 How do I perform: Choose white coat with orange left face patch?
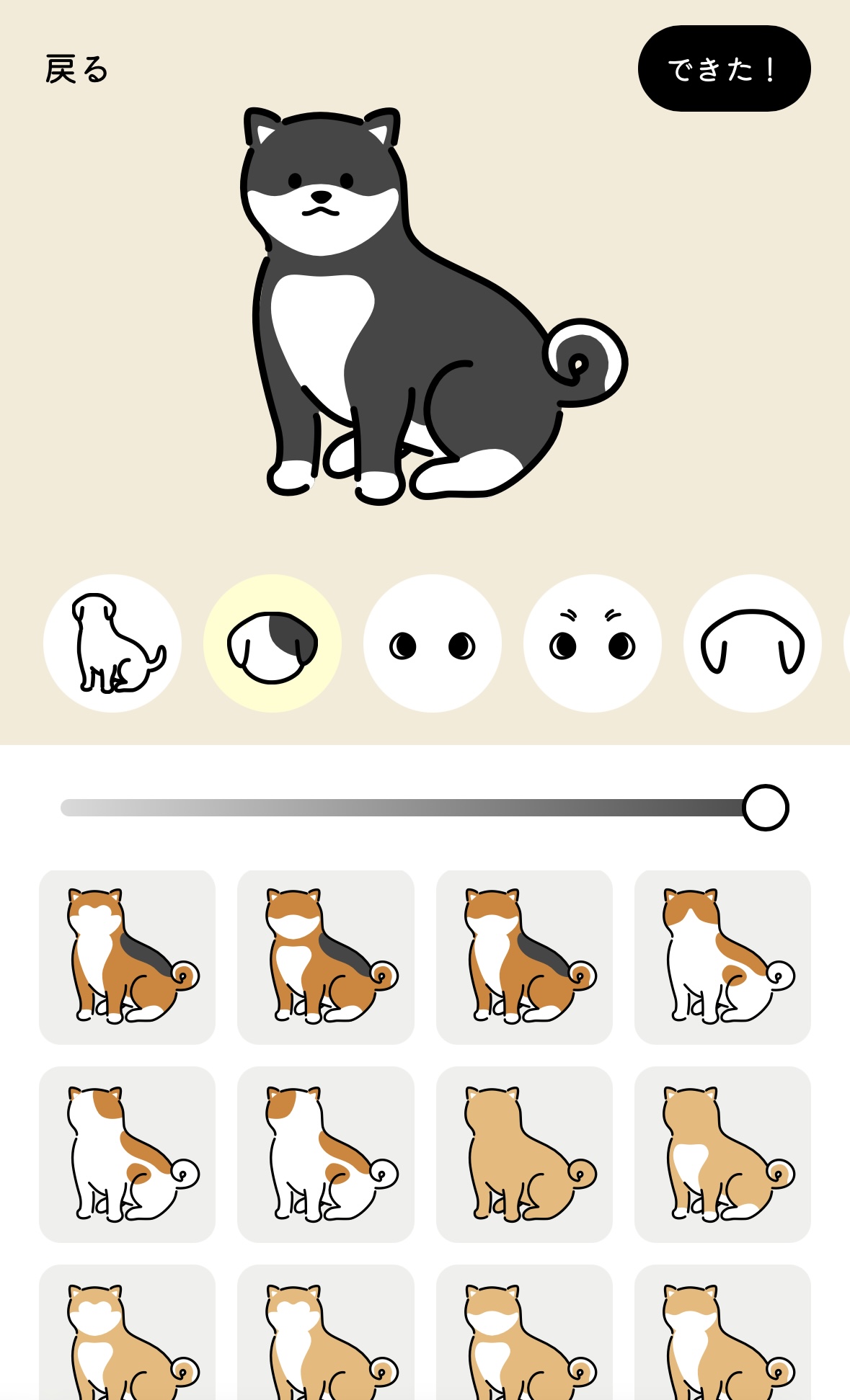pos(326,1154)
